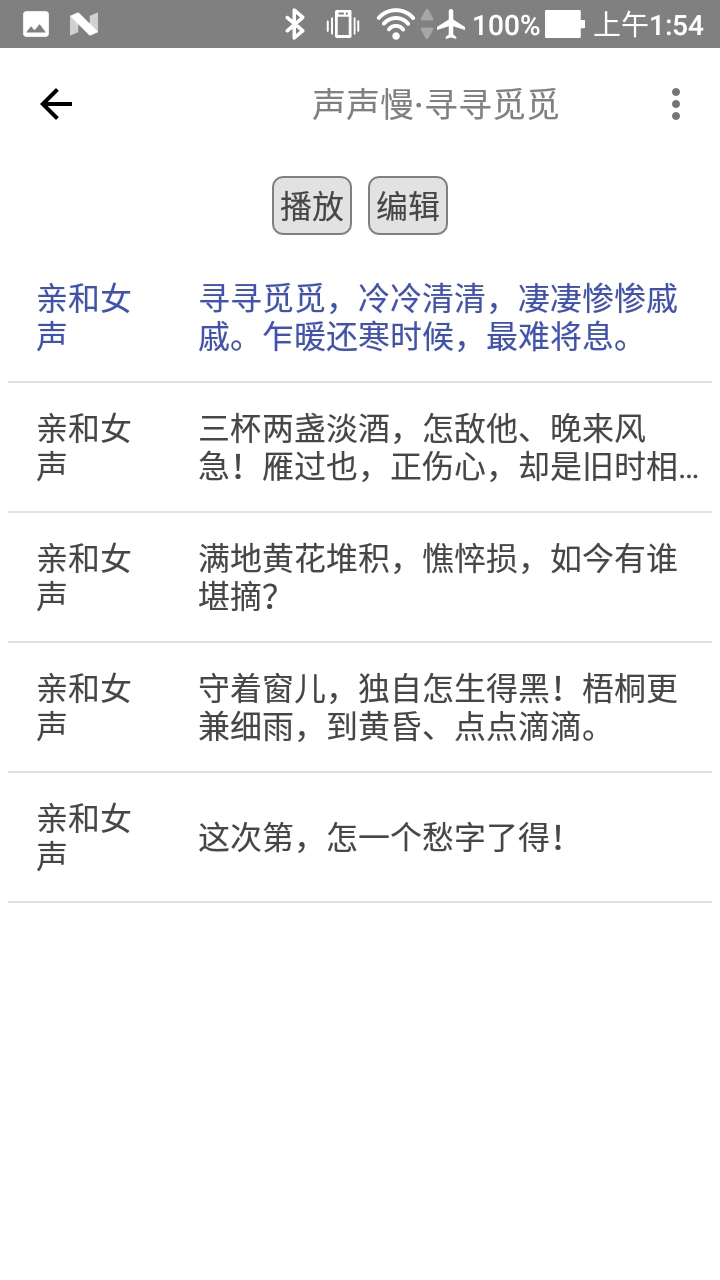Tap 播放 to play the poem

[311, 204]
